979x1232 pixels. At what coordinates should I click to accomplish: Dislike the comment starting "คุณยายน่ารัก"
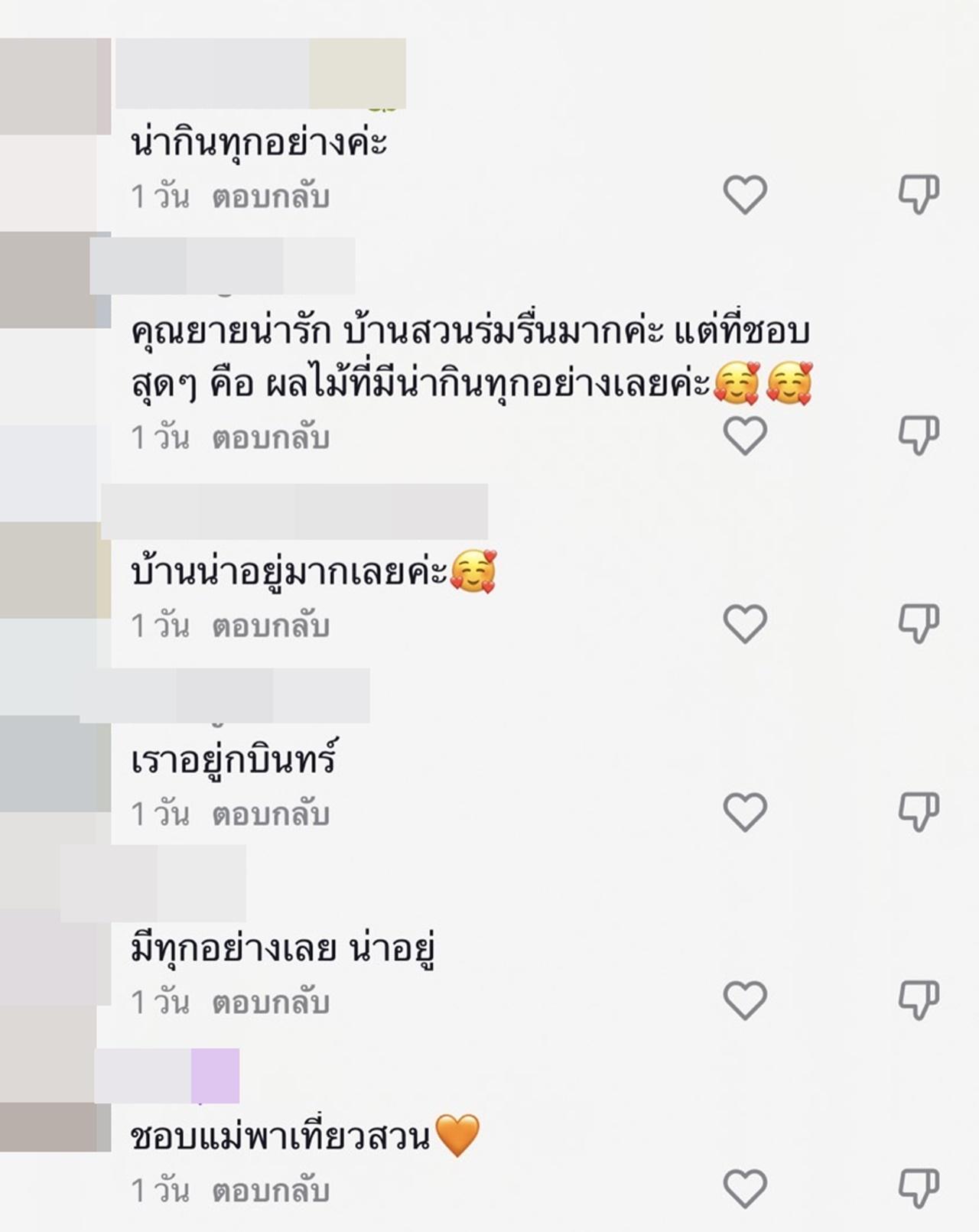tap(918, 436)
